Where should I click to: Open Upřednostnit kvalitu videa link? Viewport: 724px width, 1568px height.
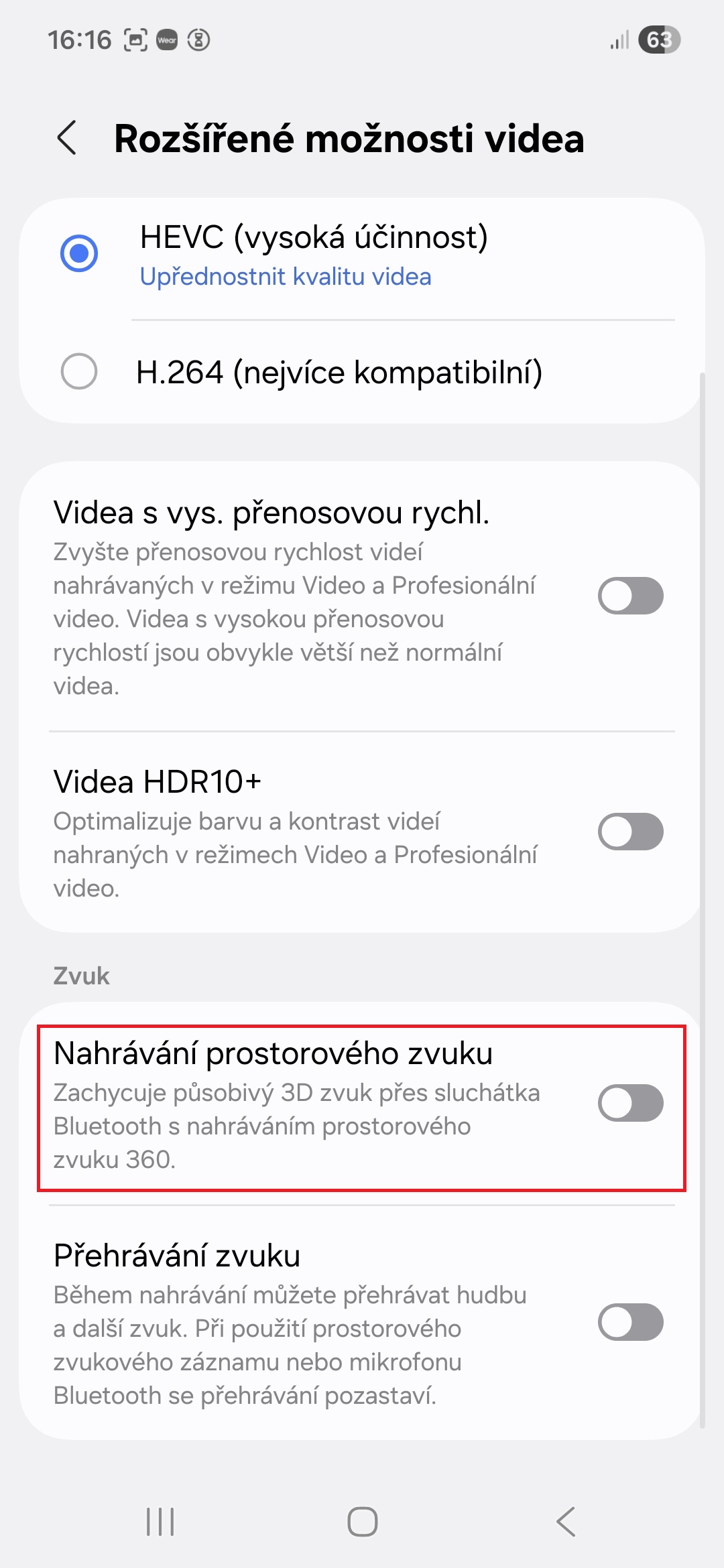[x=286, y=277]
